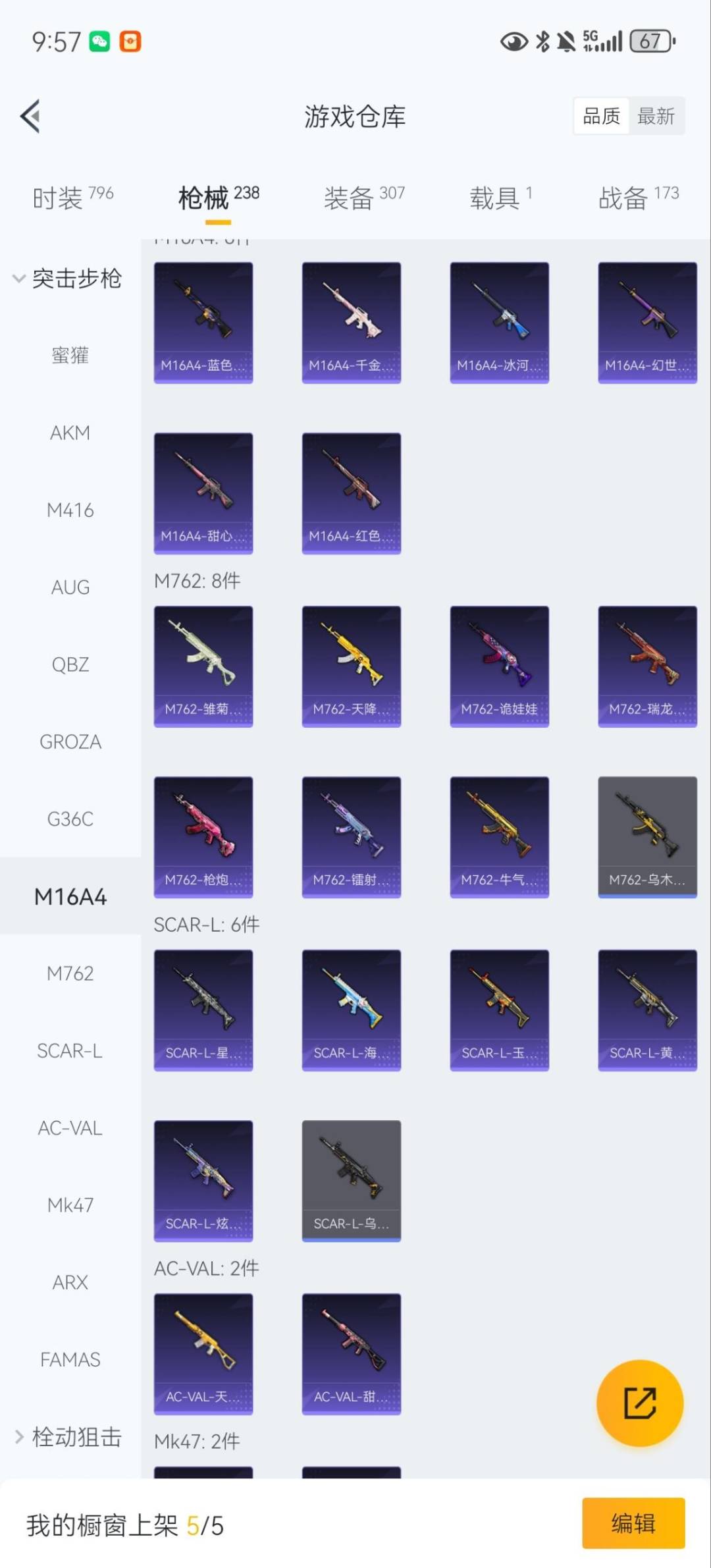
Task: View the SCAR-L-海 skin
Action: point(351,1010)
